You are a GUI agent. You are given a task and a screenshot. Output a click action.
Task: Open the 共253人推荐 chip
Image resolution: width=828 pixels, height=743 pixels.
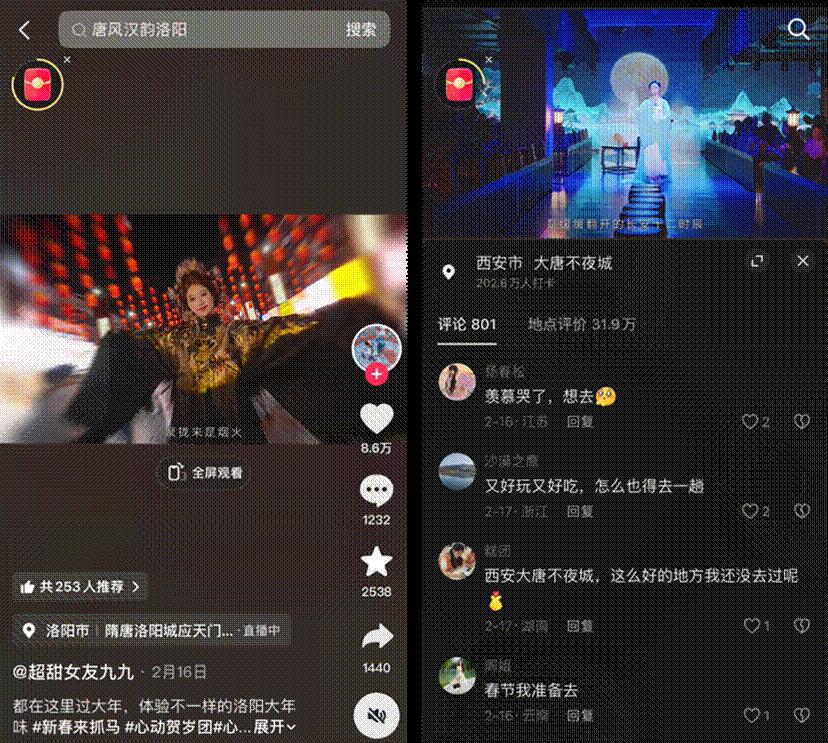pyautogui.click(x=80, y=587)
